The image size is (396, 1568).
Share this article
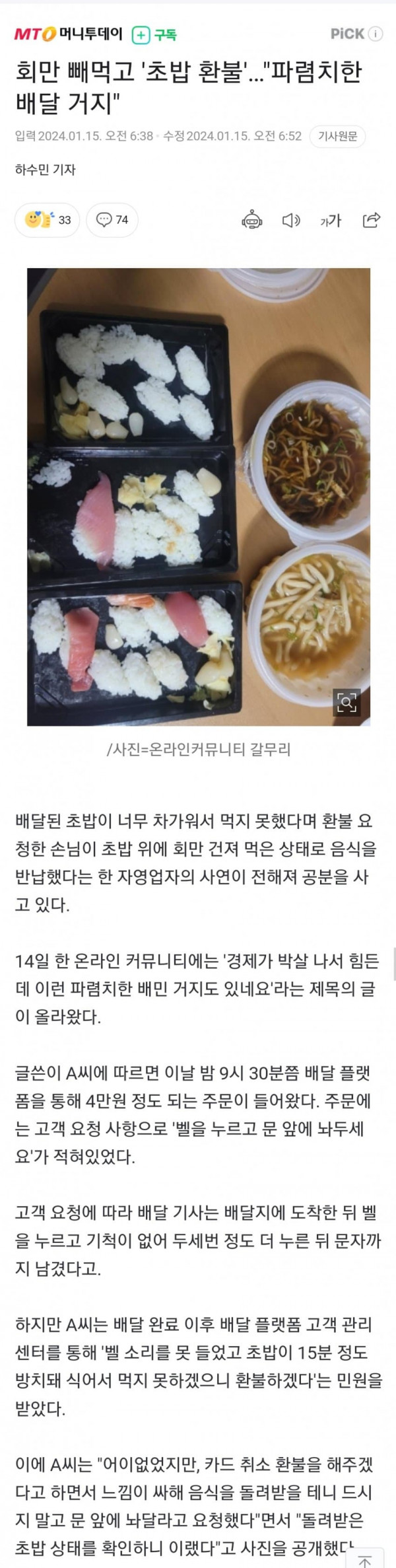(x=372, y=220)
